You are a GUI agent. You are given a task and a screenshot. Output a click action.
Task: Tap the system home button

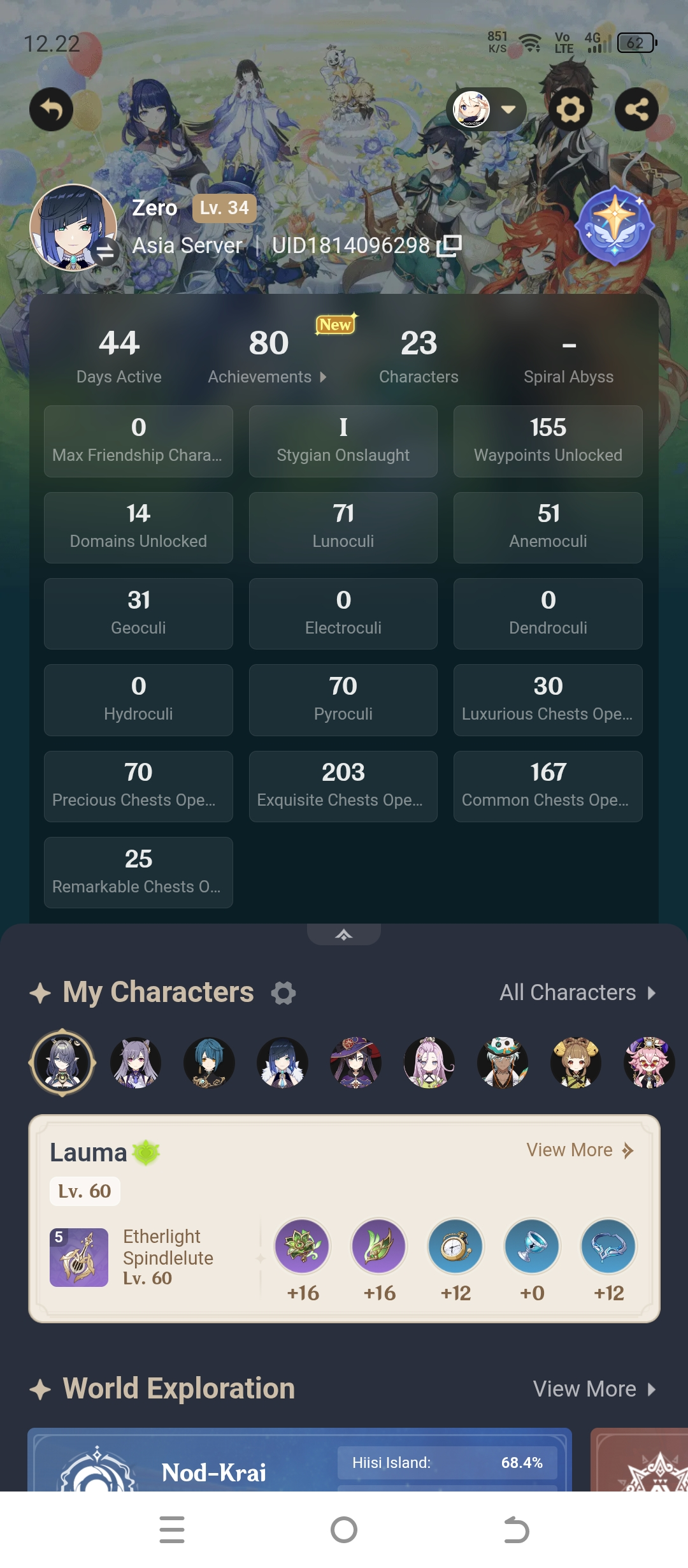pos(344,1530)
